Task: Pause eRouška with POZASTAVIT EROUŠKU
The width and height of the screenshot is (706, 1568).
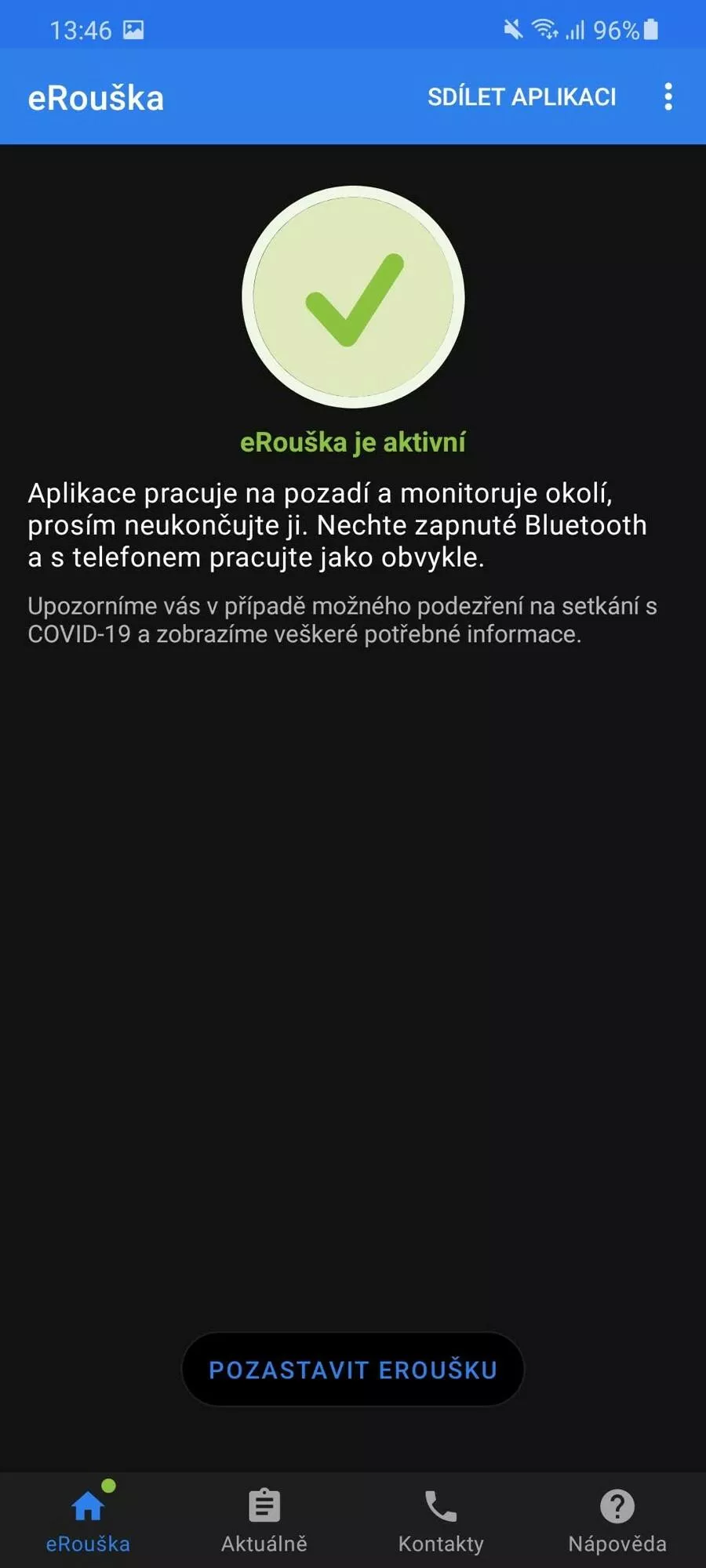Action: pyautogui.click(x=353, y=1370)
